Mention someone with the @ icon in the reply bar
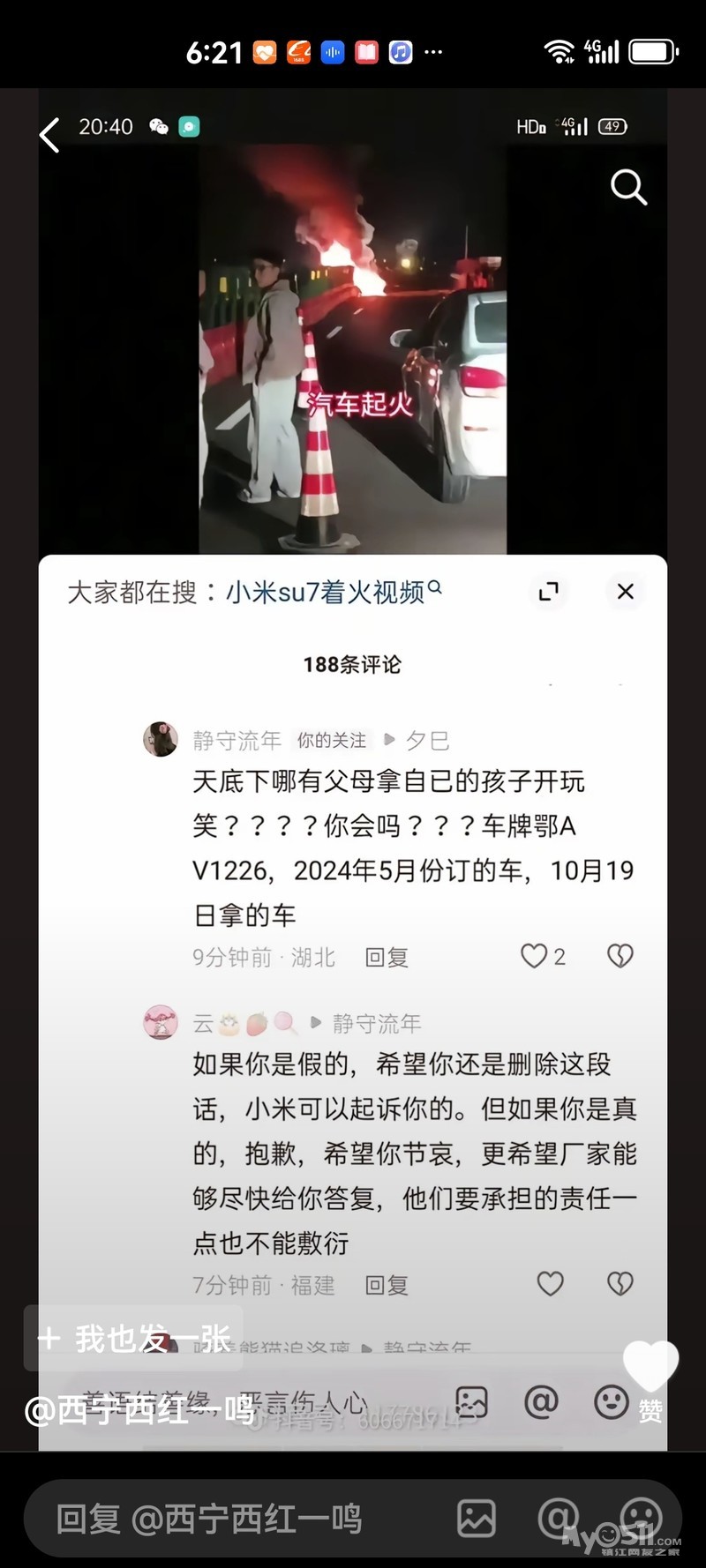706x1568 pixels. pyautogui.click(x=558, y=1519)
